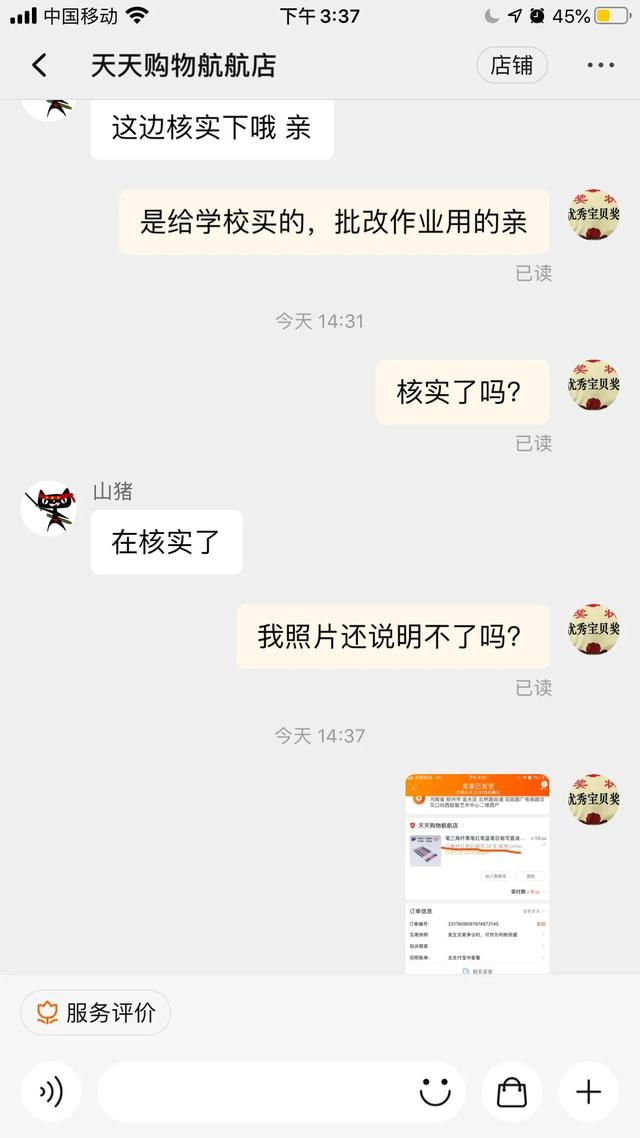This screenshot has width=640, height=1138.
Task: Focus the message input field
Action: click(x=255, y=1091)
